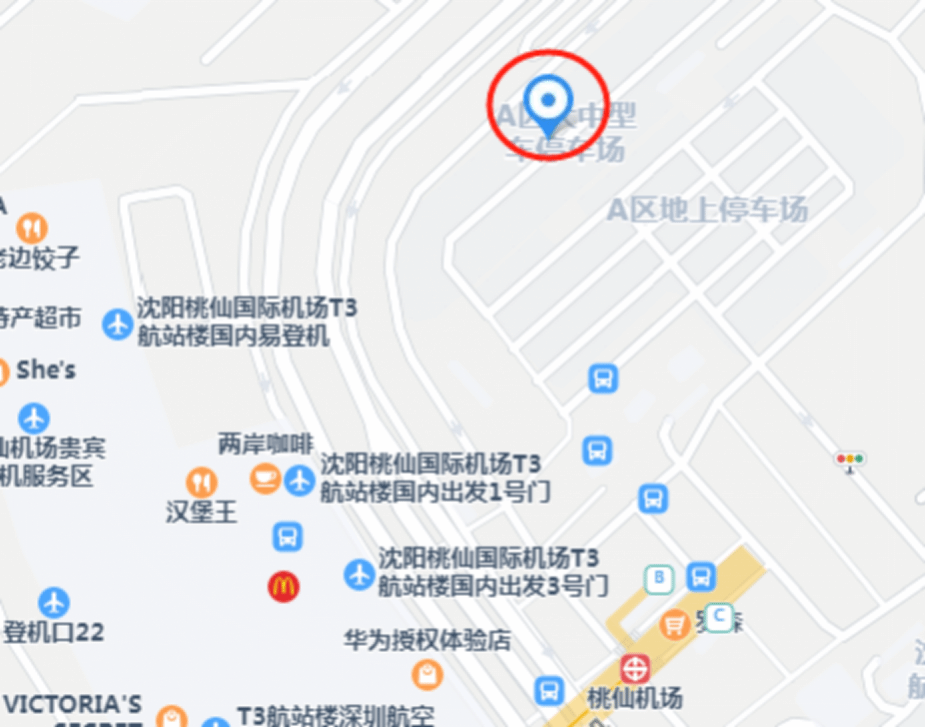Select the bus stop beside the McDonald's marker
926x728 pixels.
[287, 537]
